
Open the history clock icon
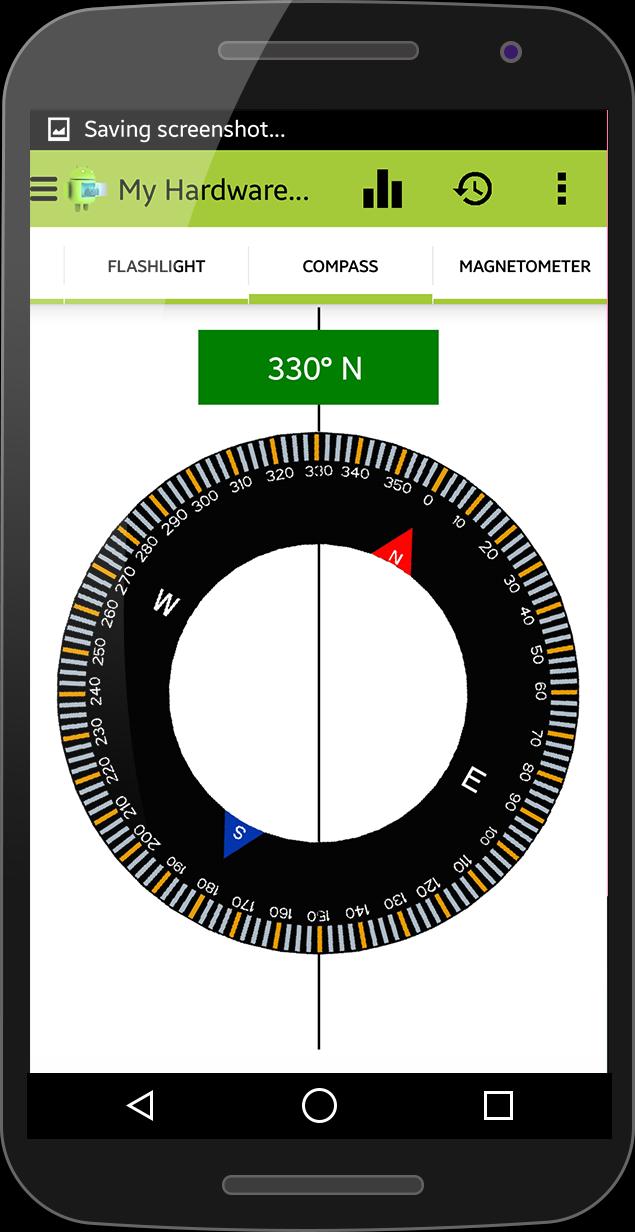coord(473,188)
